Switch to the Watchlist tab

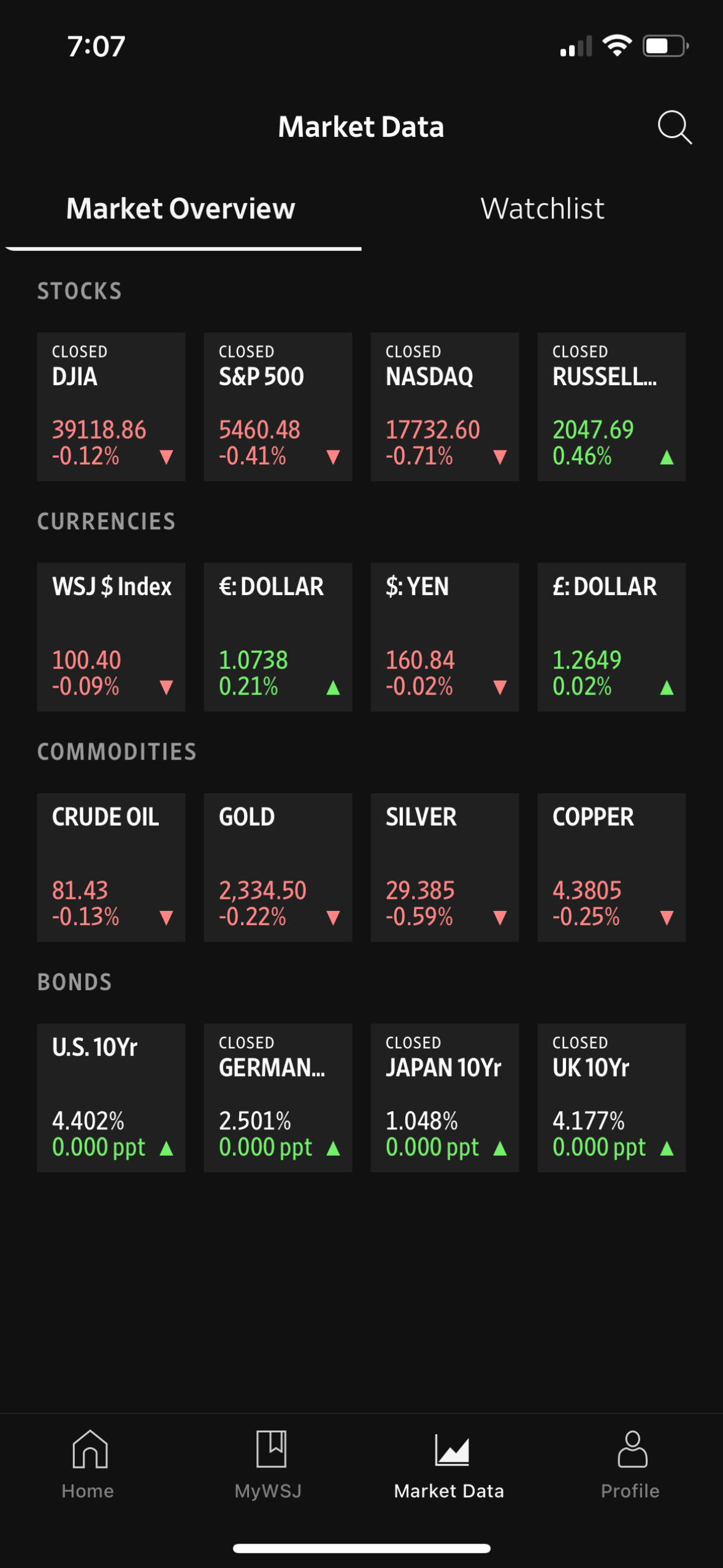[x=543, y=209]
